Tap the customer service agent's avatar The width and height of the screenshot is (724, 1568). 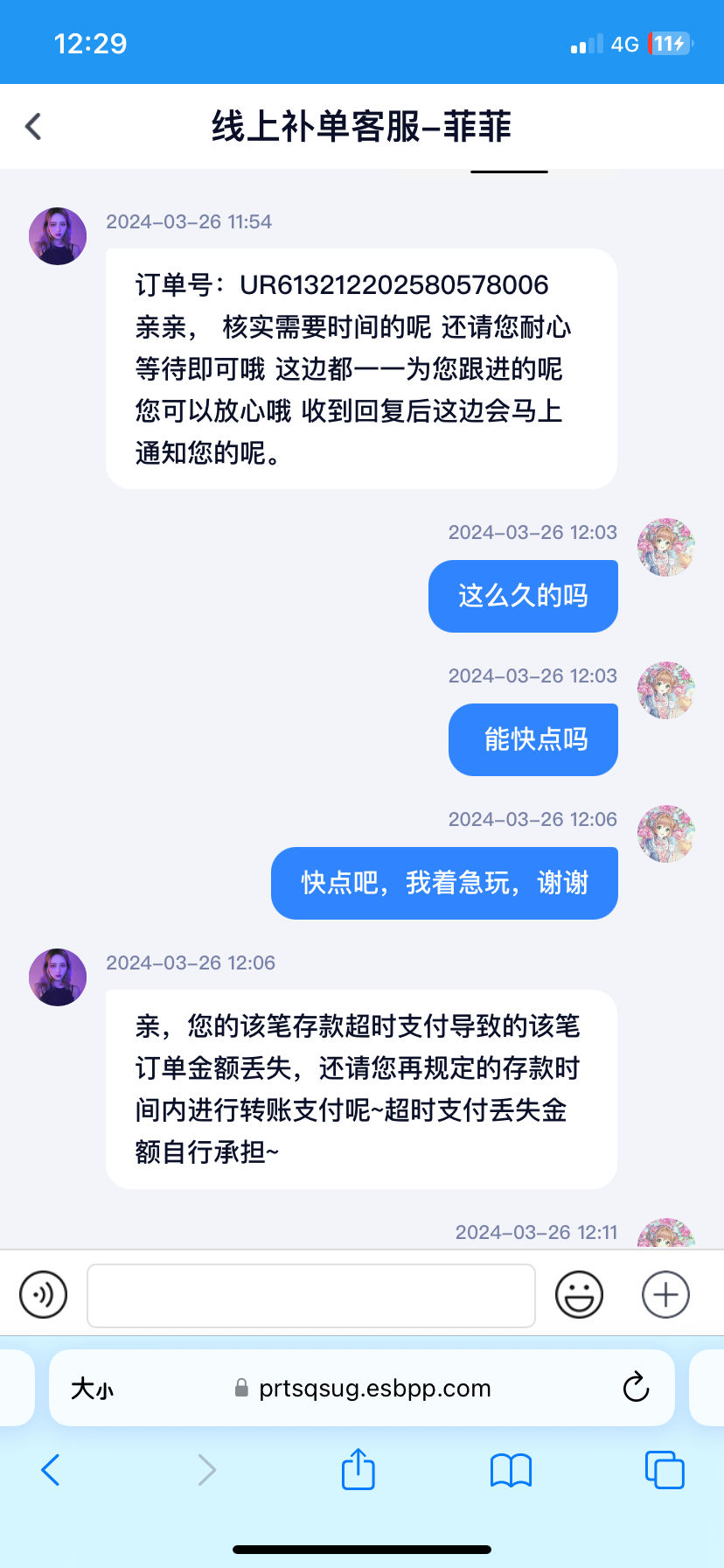point(57,236)
